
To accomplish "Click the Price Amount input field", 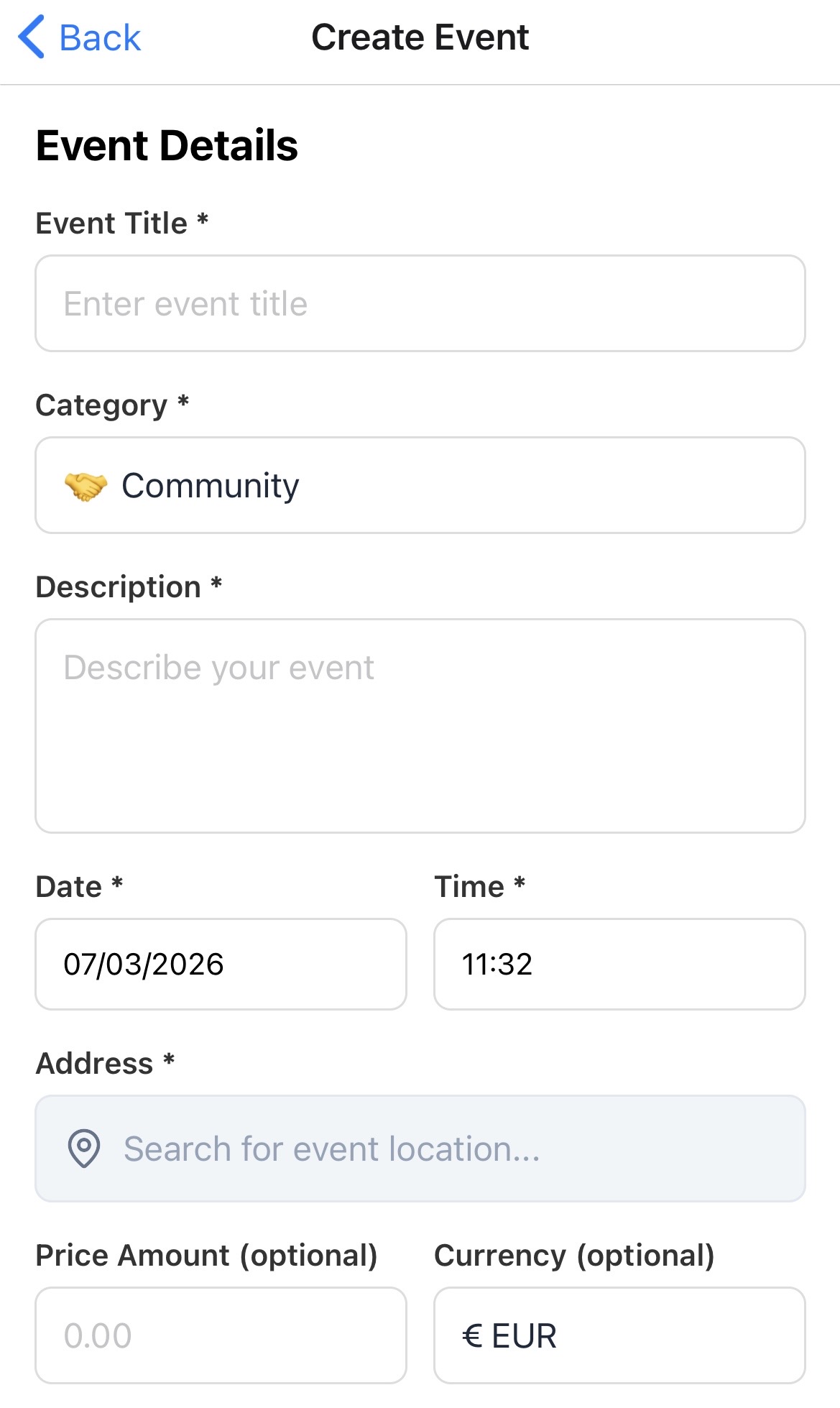I will tap(221, 1335).
